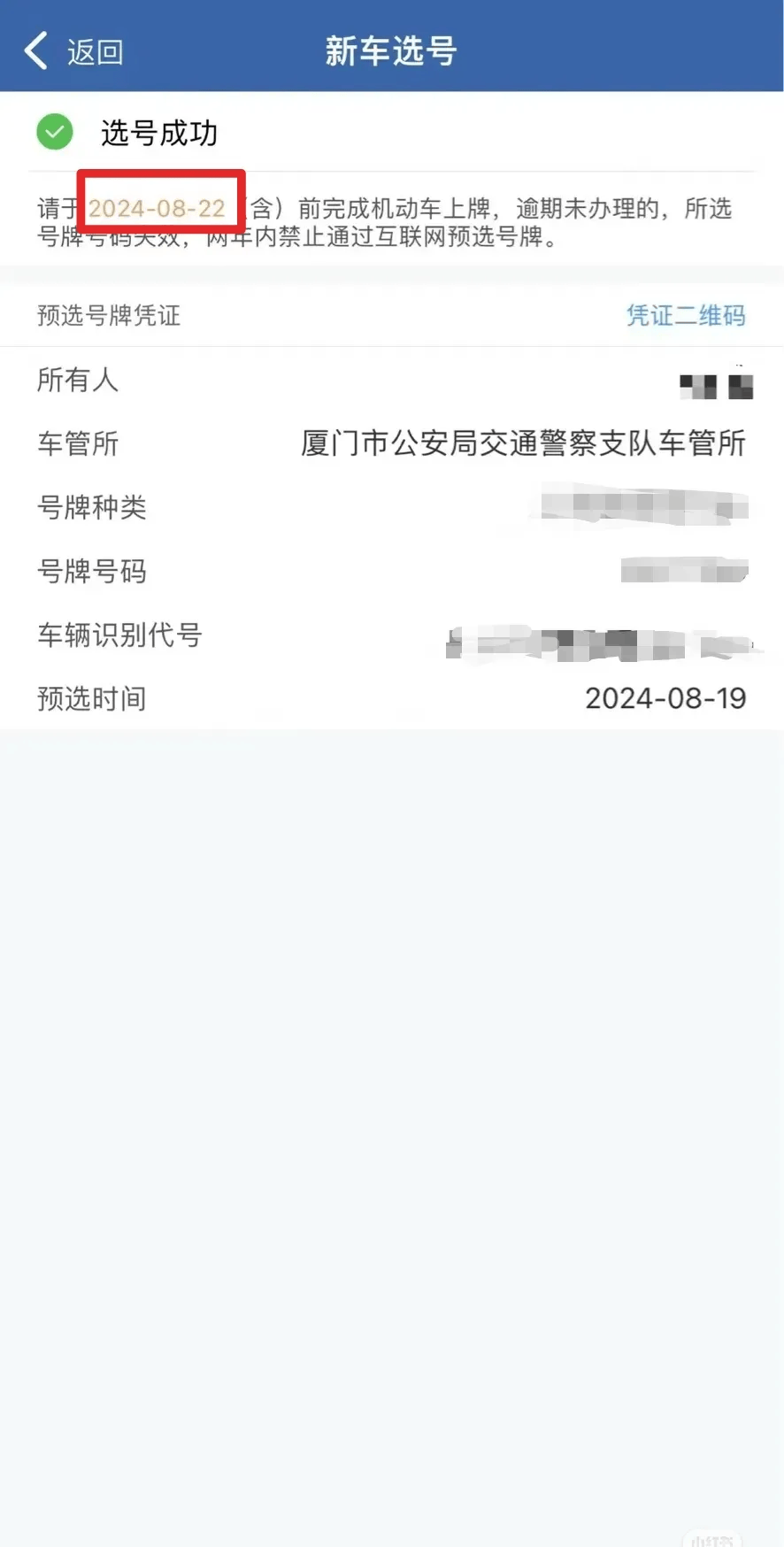Viewport: 784px width, 1547px height.
Task: Open the 凭证二维码 link
Action: pos(686,315)
